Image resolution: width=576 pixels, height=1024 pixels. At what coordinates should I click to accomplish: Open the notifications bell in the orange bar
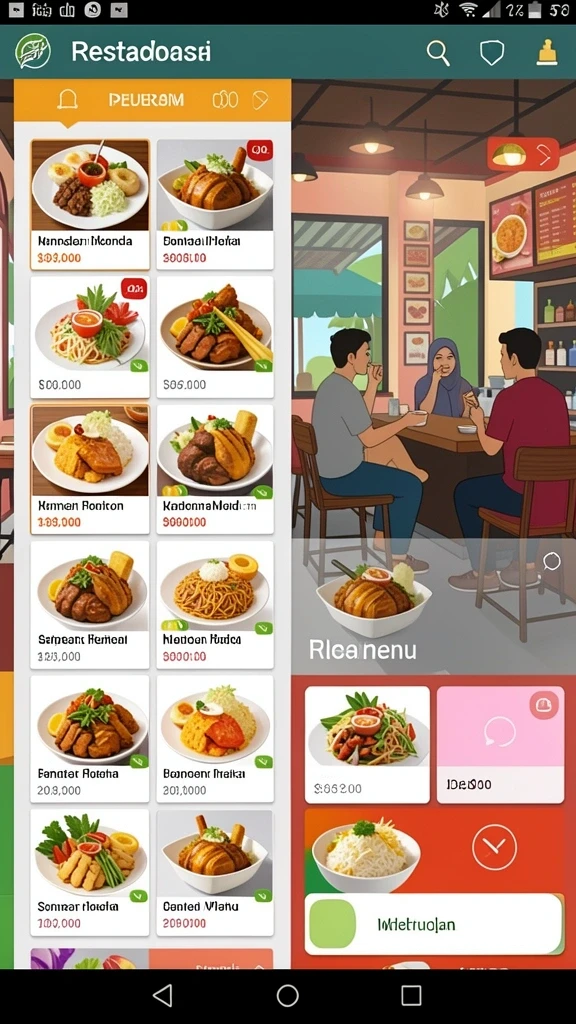click(x=67, y=100)
